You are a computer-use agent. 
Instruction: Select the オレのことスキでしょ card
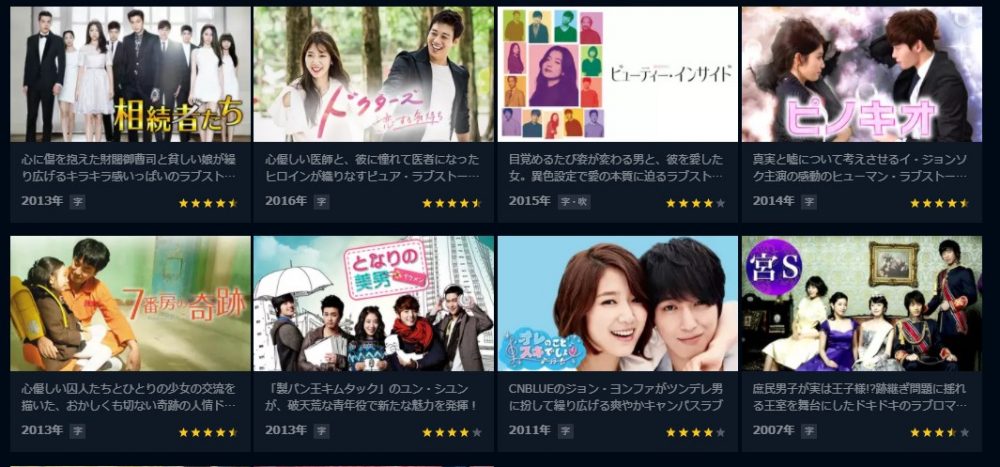click(x=617, y=304)
